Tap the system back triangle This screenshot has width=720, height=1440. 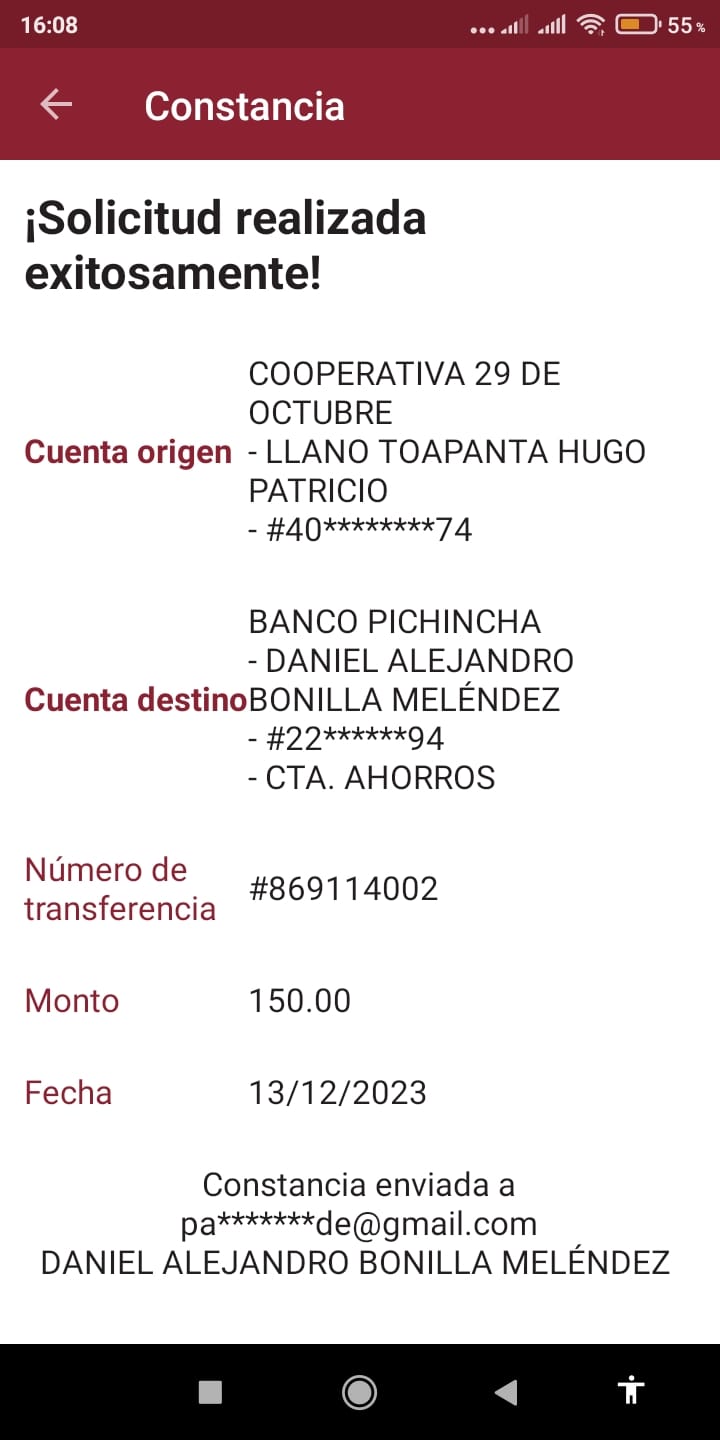coord(506,1391)
